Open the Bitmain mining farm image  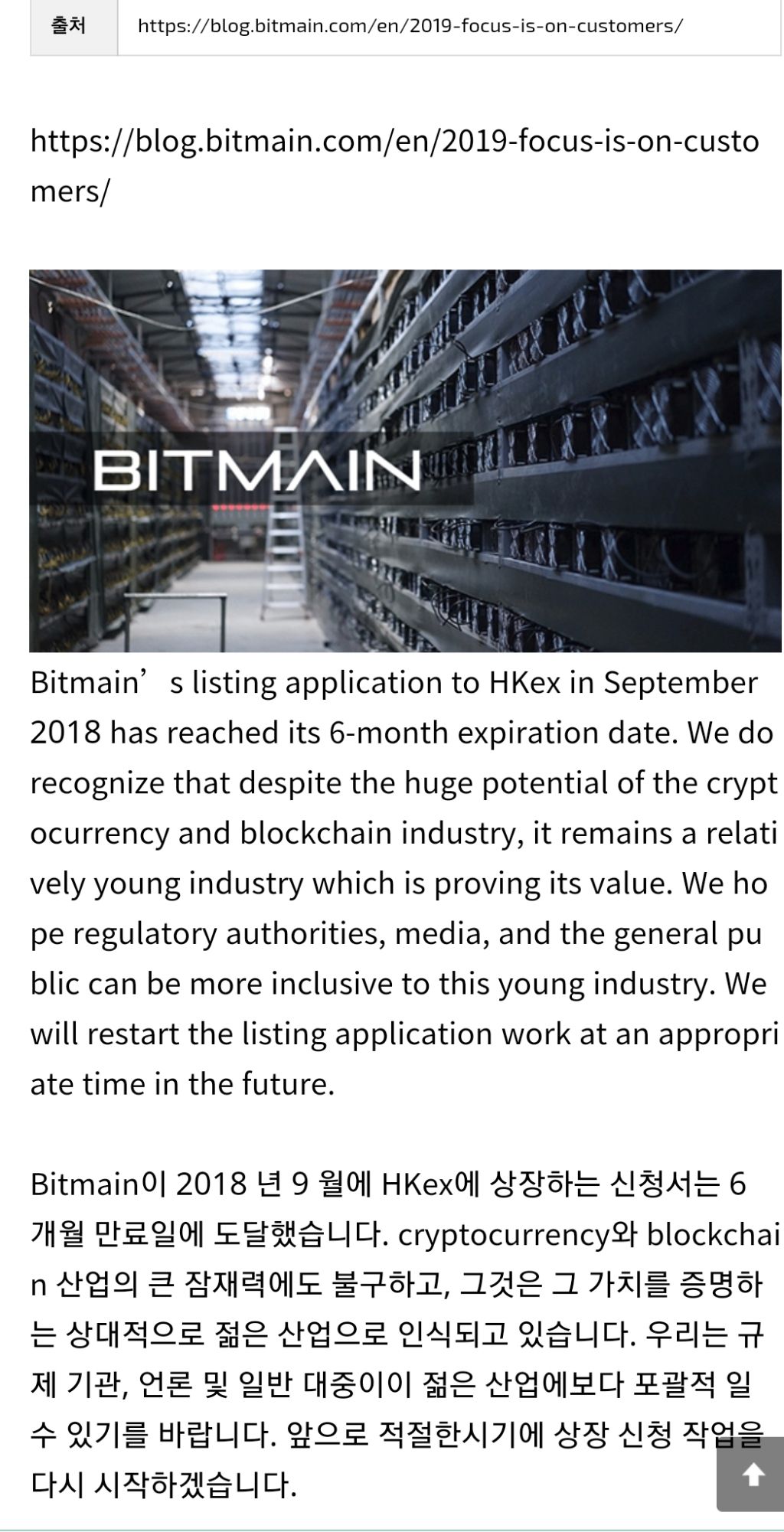coord(405,461)
